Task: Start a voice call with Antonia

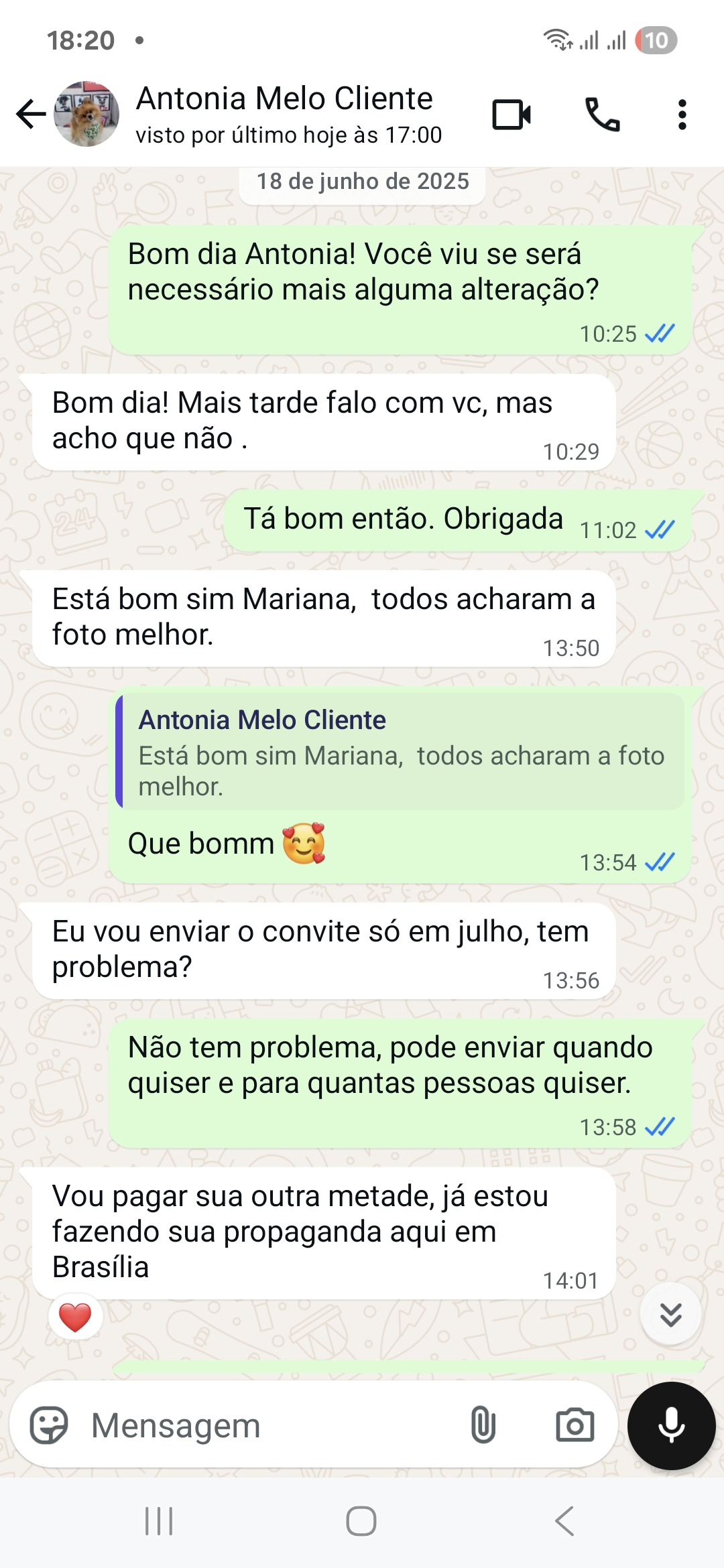Action: click(602, 115)
